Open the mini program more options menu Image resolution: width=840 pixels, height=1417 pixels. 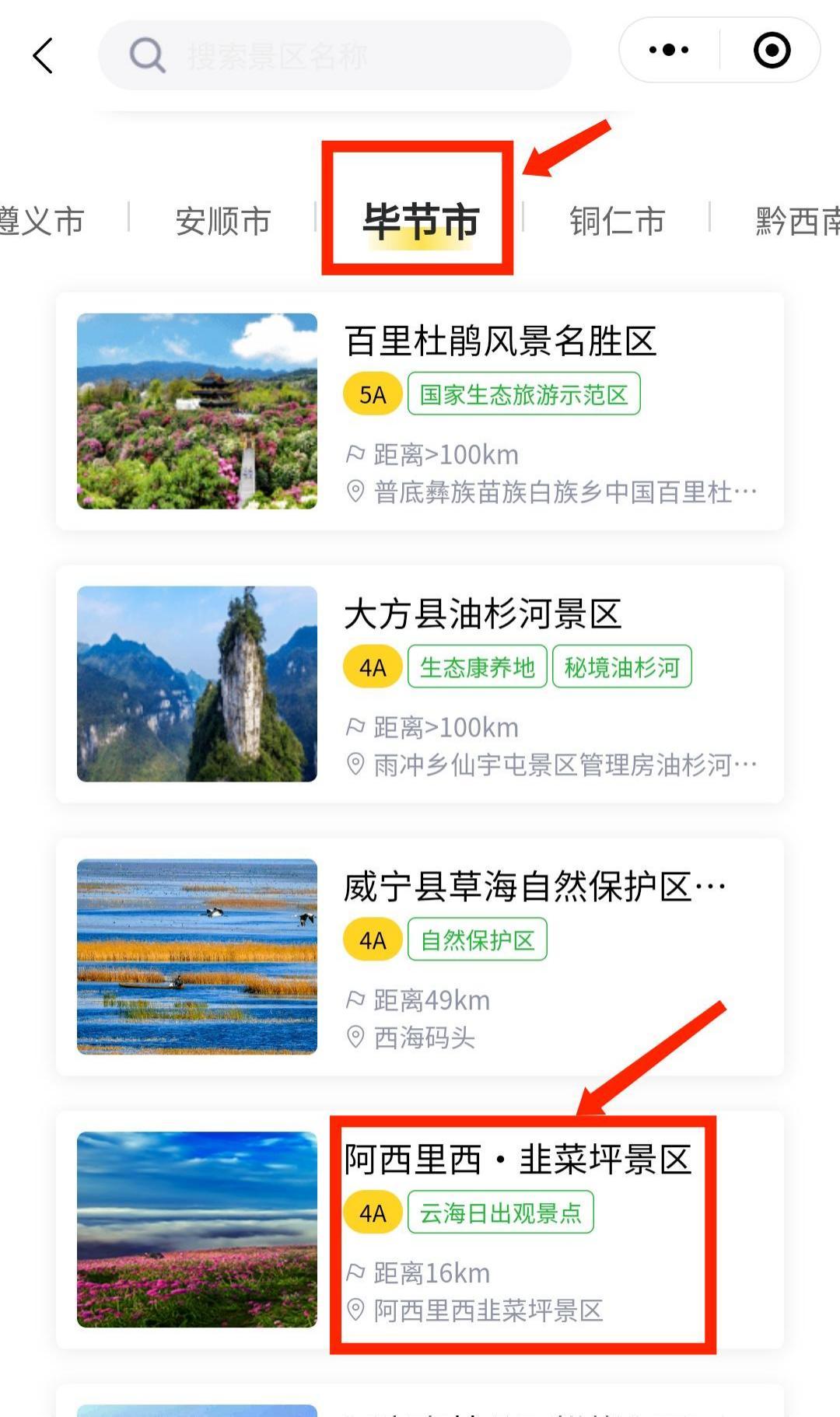click(x=669, y=51)
